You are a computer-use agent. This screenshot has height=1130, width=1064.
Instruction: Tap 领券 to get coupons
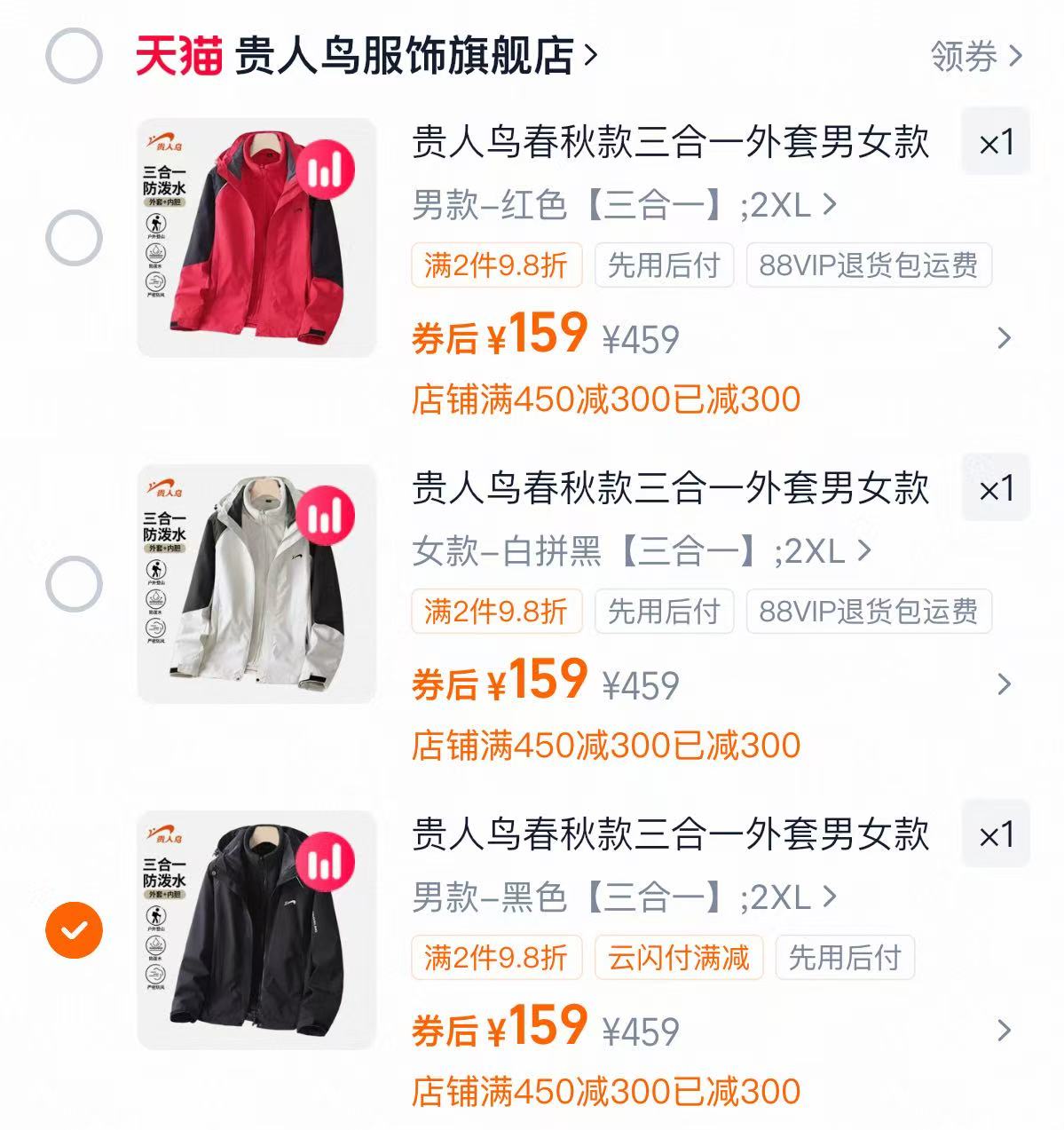click(975, 57)
